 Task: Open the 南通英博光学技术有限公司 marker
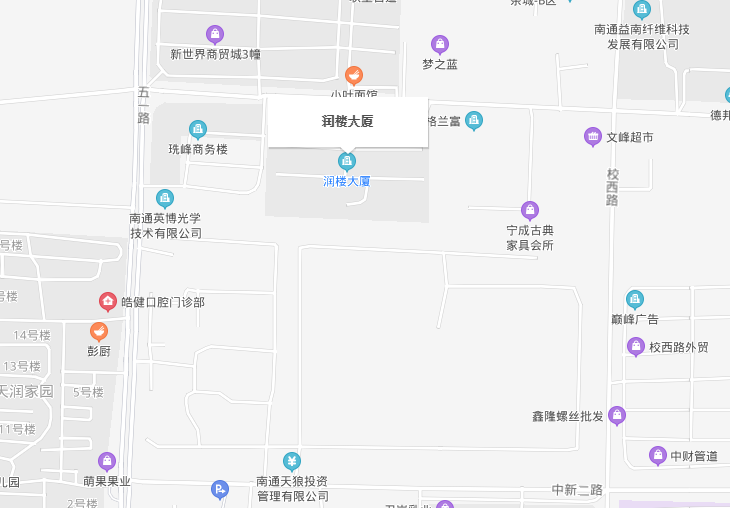coord(165,198)
